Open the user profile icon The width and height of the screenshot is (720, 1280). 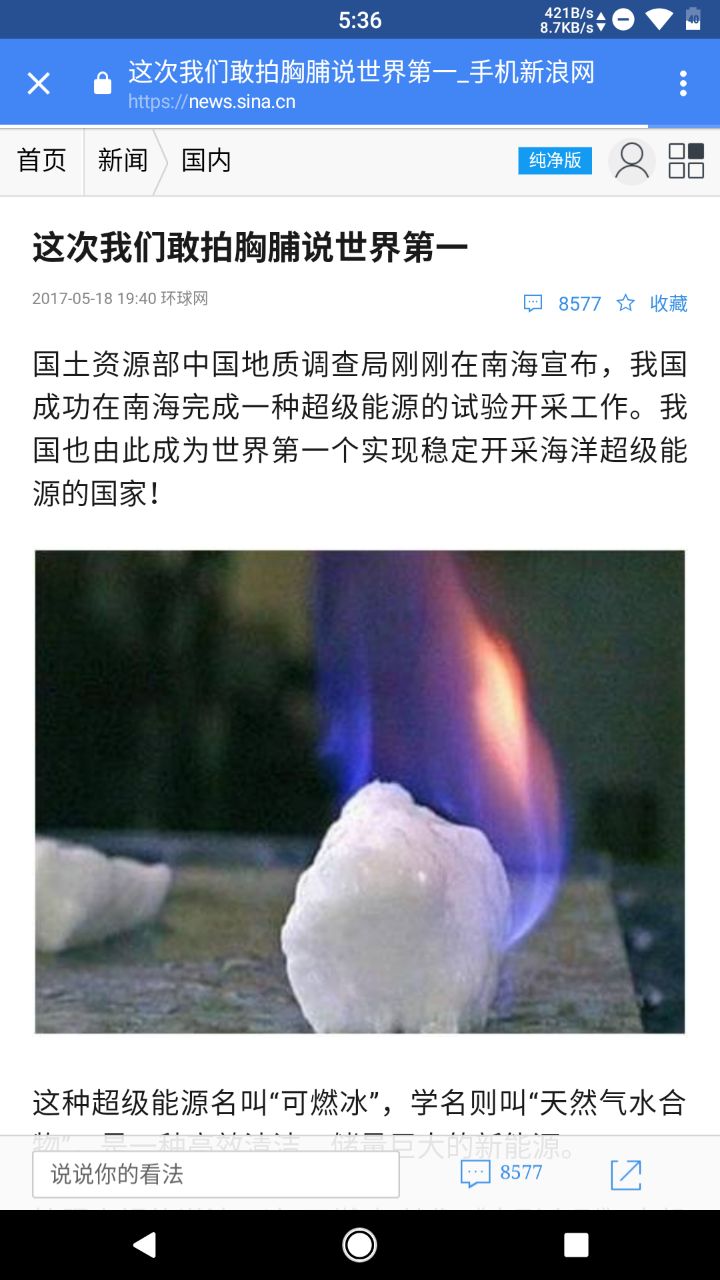[x=631, y=160]
